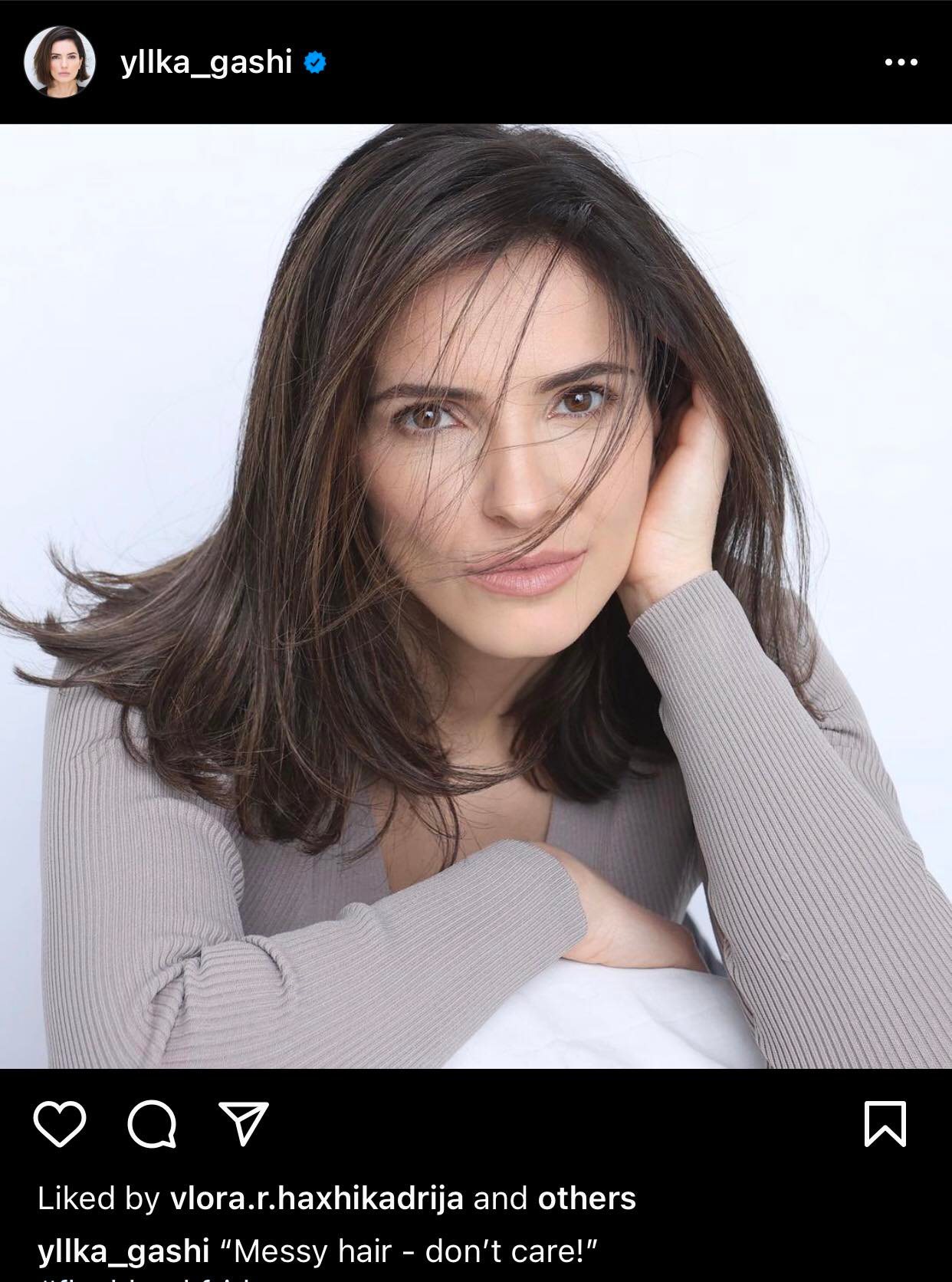Tap yllka_gashi username in the caption

point(123,1251)
